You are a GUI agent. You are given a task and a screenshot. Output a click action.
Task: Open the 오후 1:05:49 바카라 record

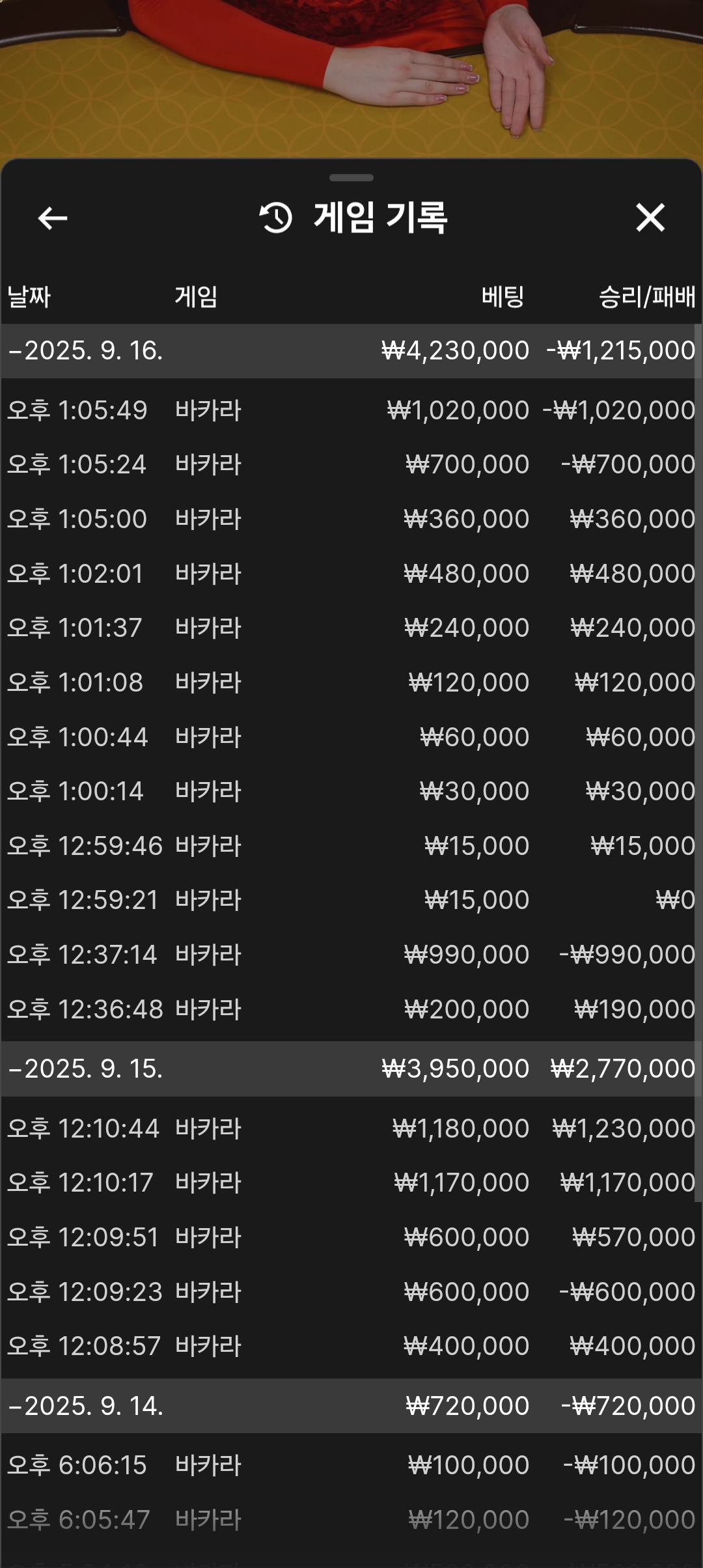(351, 411)
